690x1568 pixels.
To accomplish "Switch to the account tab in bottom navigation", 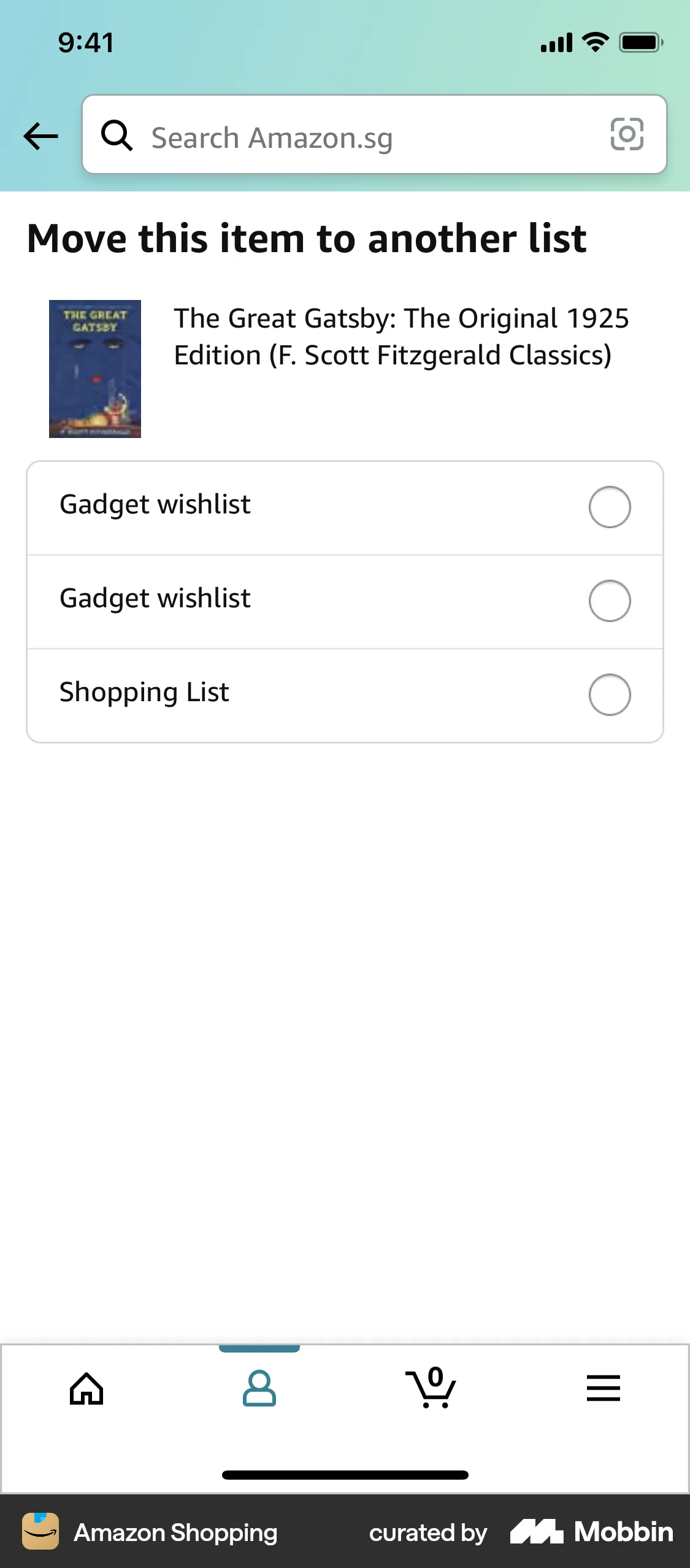I will pos(259,1389).
